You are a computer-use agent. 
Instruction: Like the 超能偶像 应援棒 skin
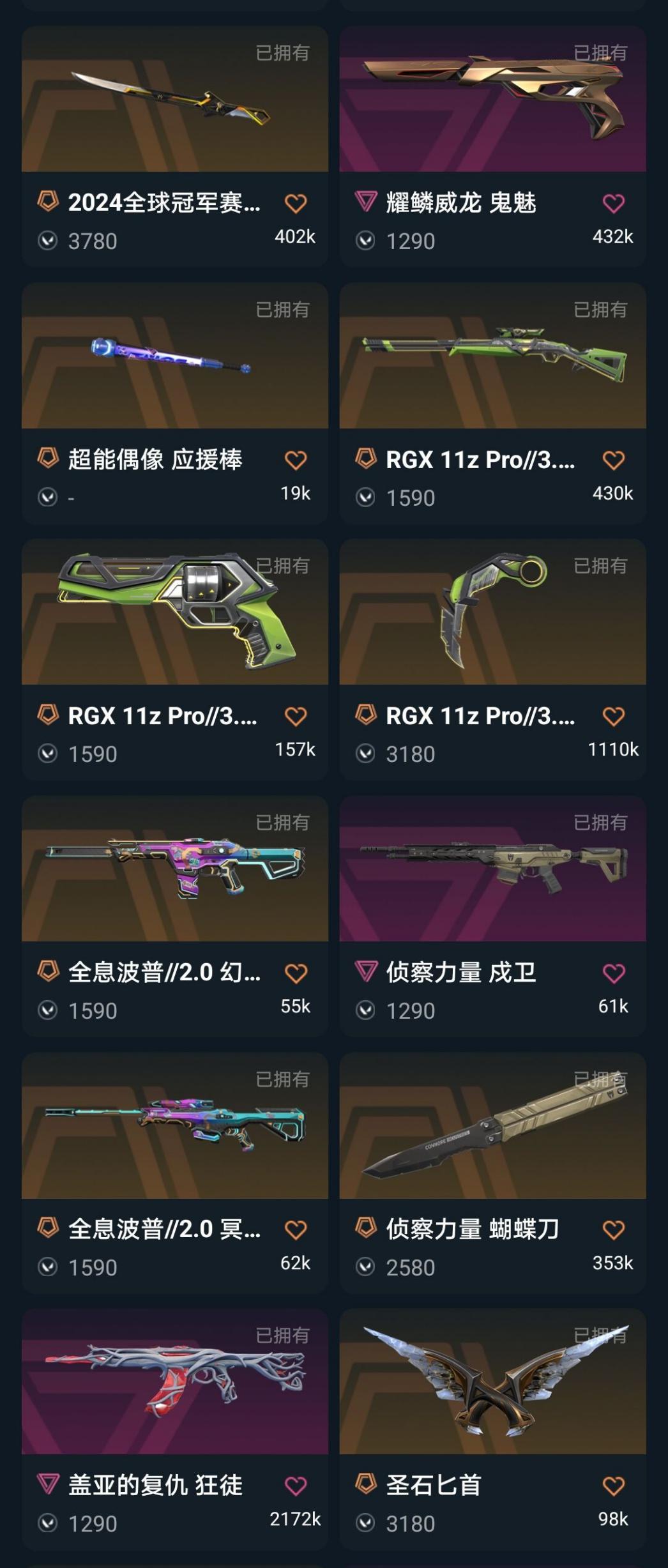296,460
